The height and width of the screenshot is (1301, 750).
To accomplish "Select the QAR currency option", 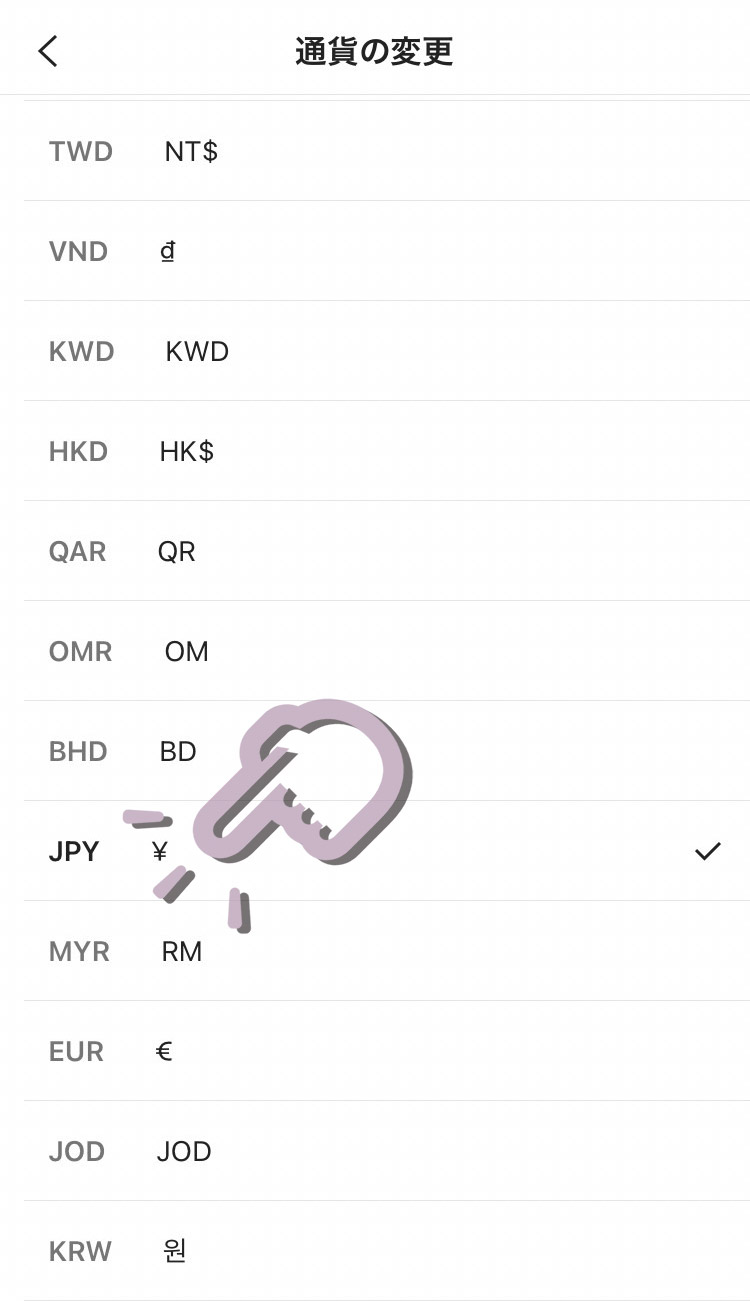I will [x=387, y=551].
